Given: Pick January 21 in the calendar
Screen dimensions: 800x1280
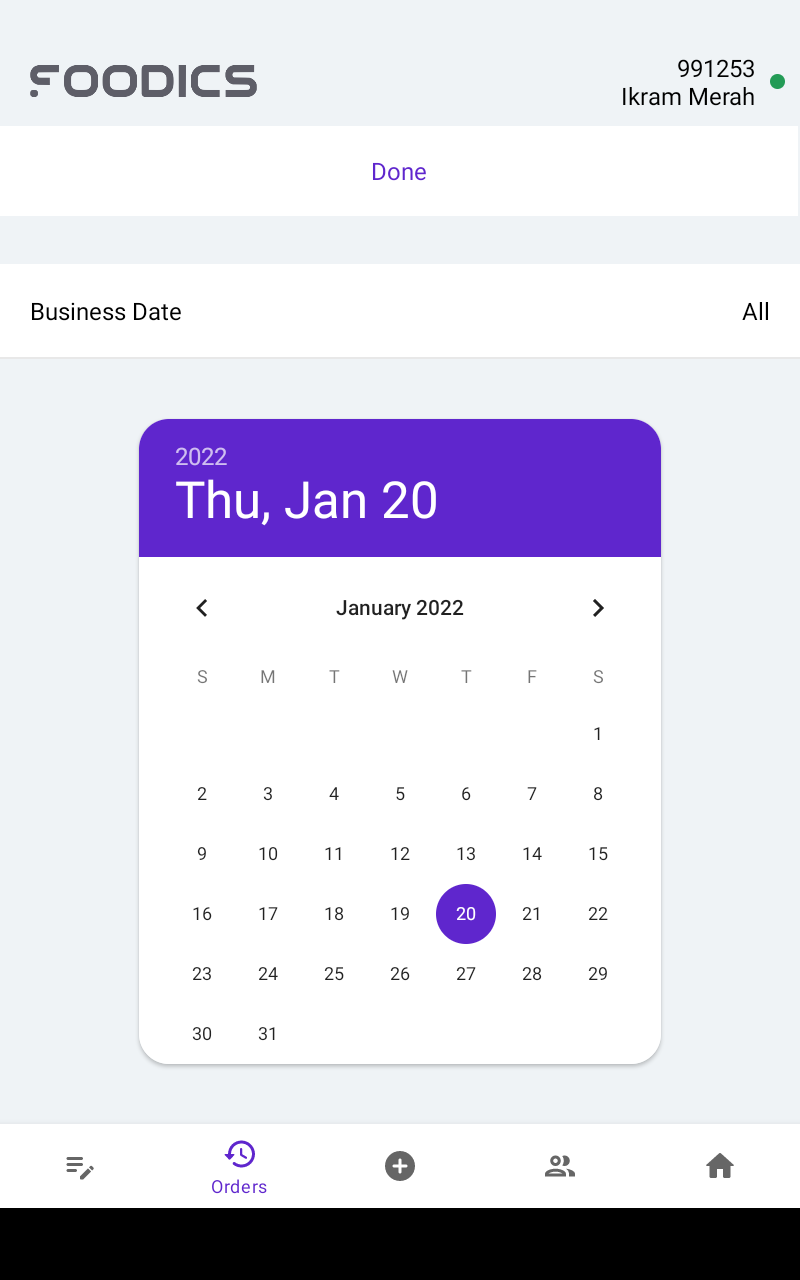Looking at the screenshot, I should [x=532, y=914].
